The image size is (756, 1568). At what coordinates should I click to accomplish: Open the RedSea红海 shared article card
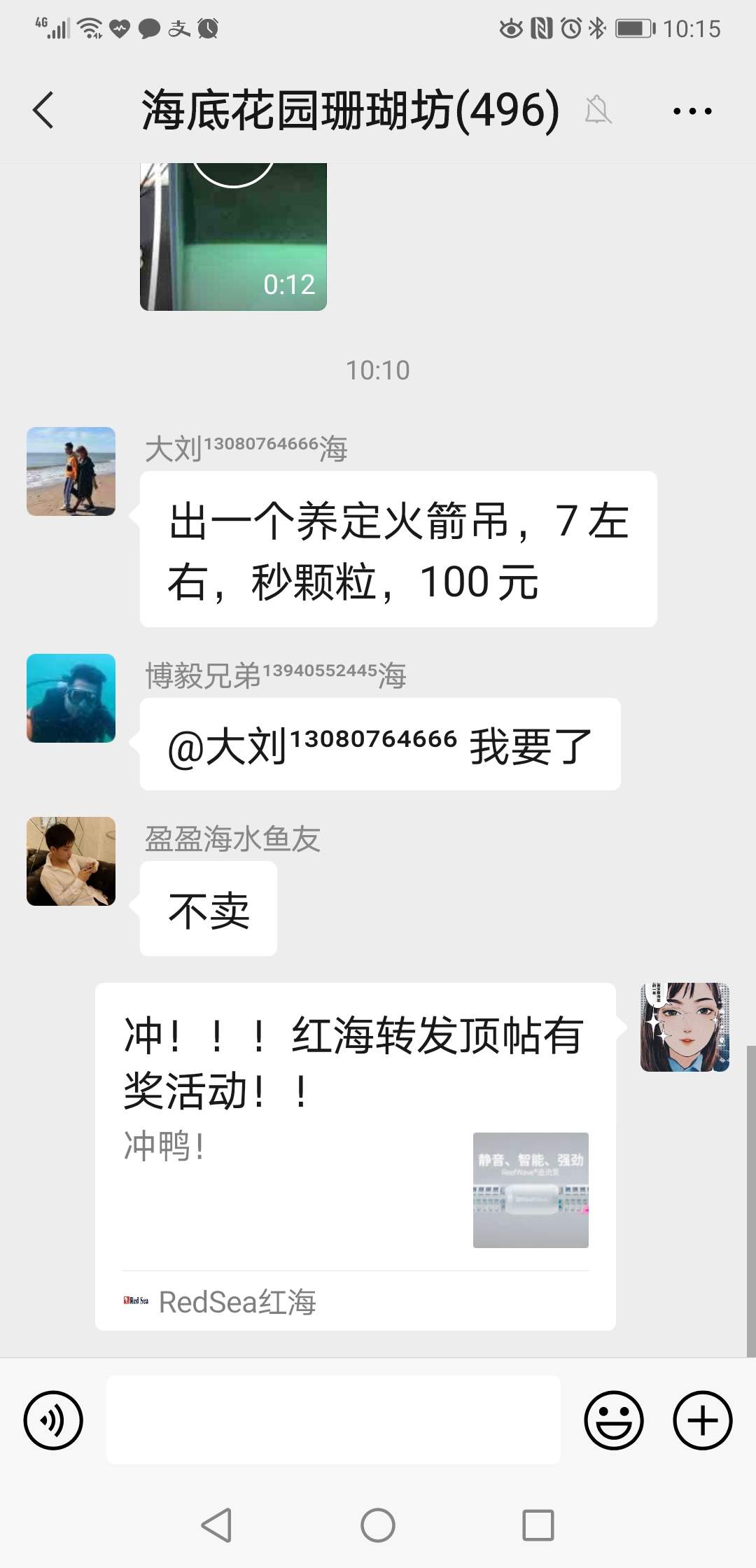coord(355,1155)
